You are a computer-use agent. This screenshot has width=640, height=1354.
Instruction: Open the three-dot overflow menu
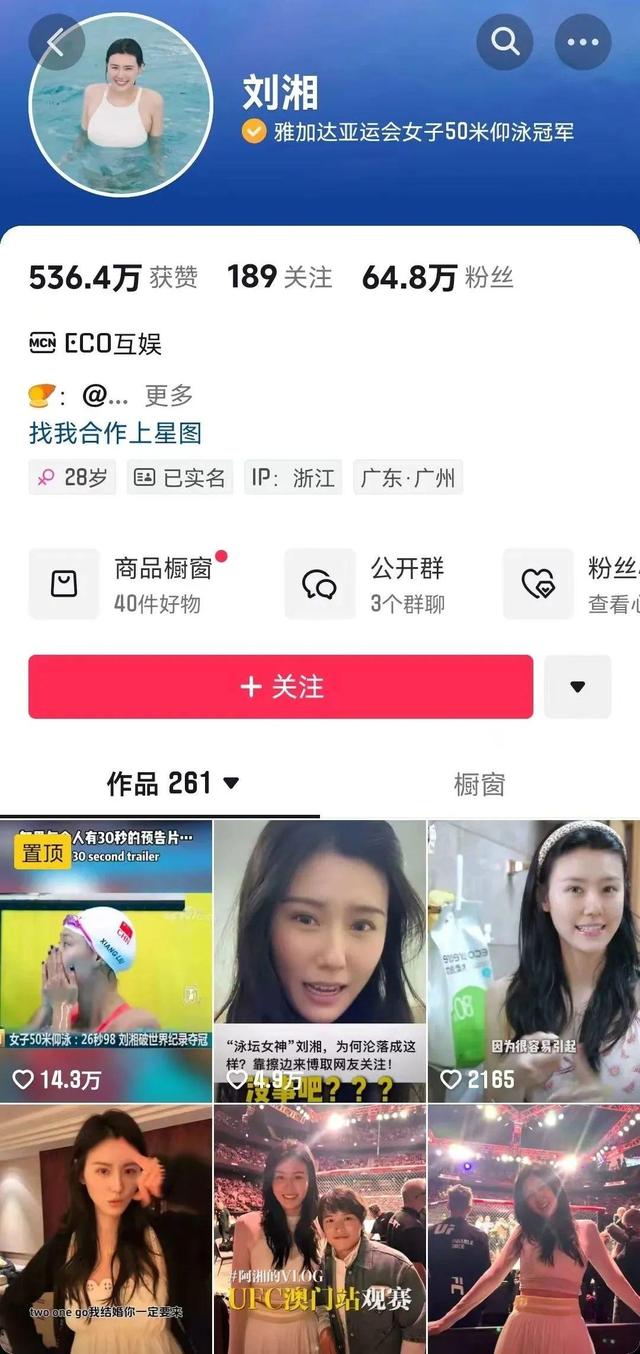(582, 42)
